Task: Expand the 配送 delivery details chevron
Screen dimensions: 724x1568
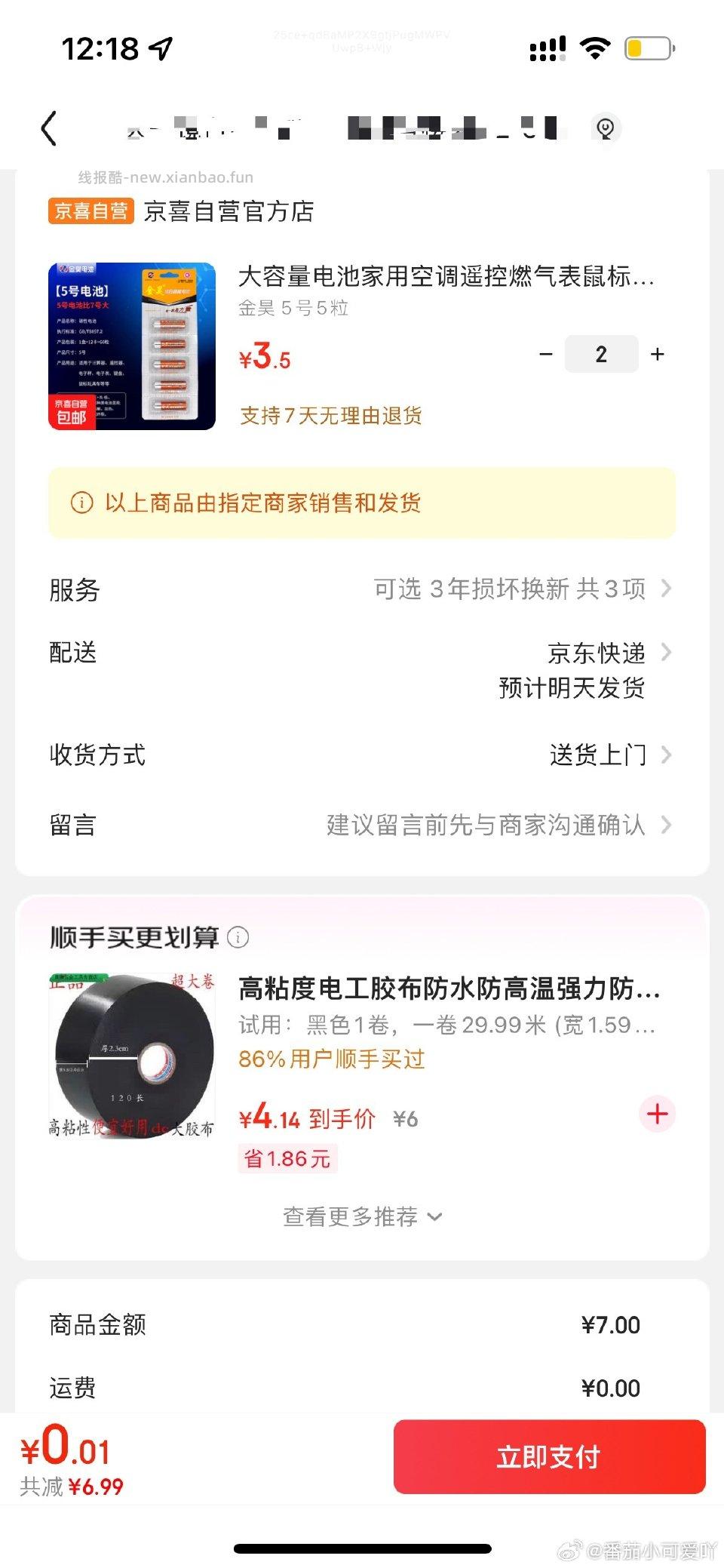Action: 667,653
